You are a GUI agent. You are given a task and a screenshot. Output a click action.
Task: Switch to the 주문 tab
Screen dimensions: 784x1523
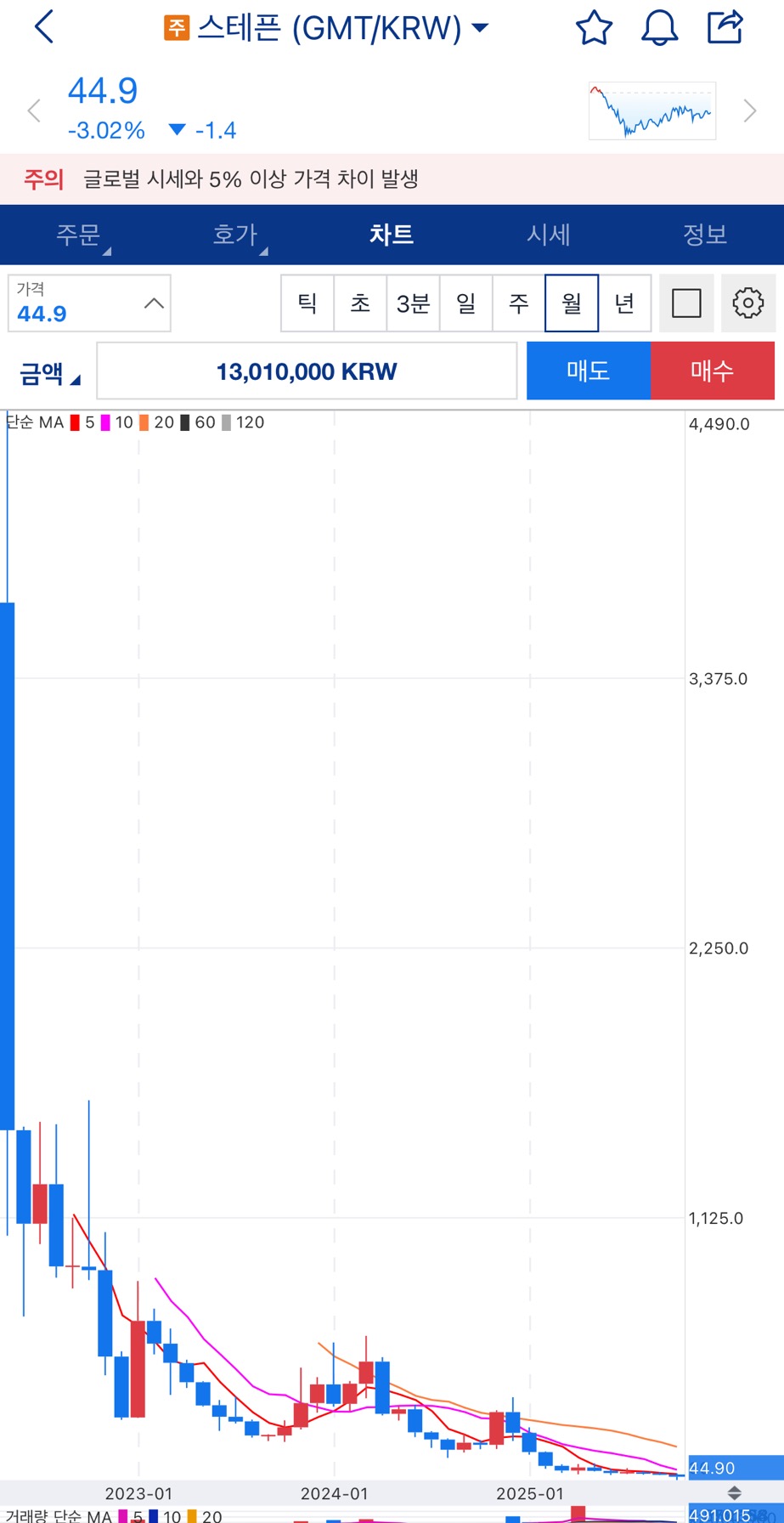(78, 235)
